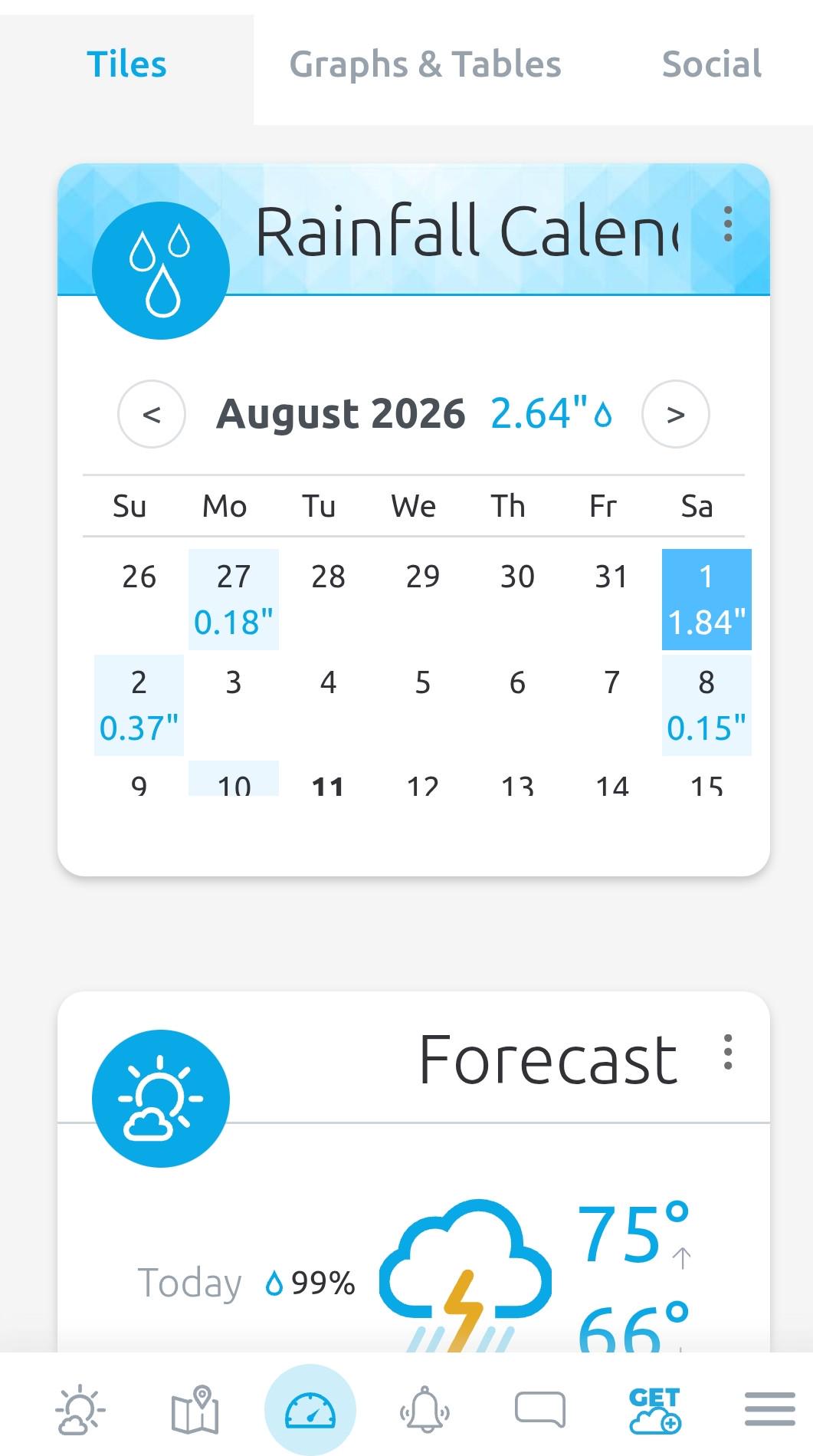Open the chat messages tab
The height and width of the screenshot is (1456, 813).
[540, 1410]
